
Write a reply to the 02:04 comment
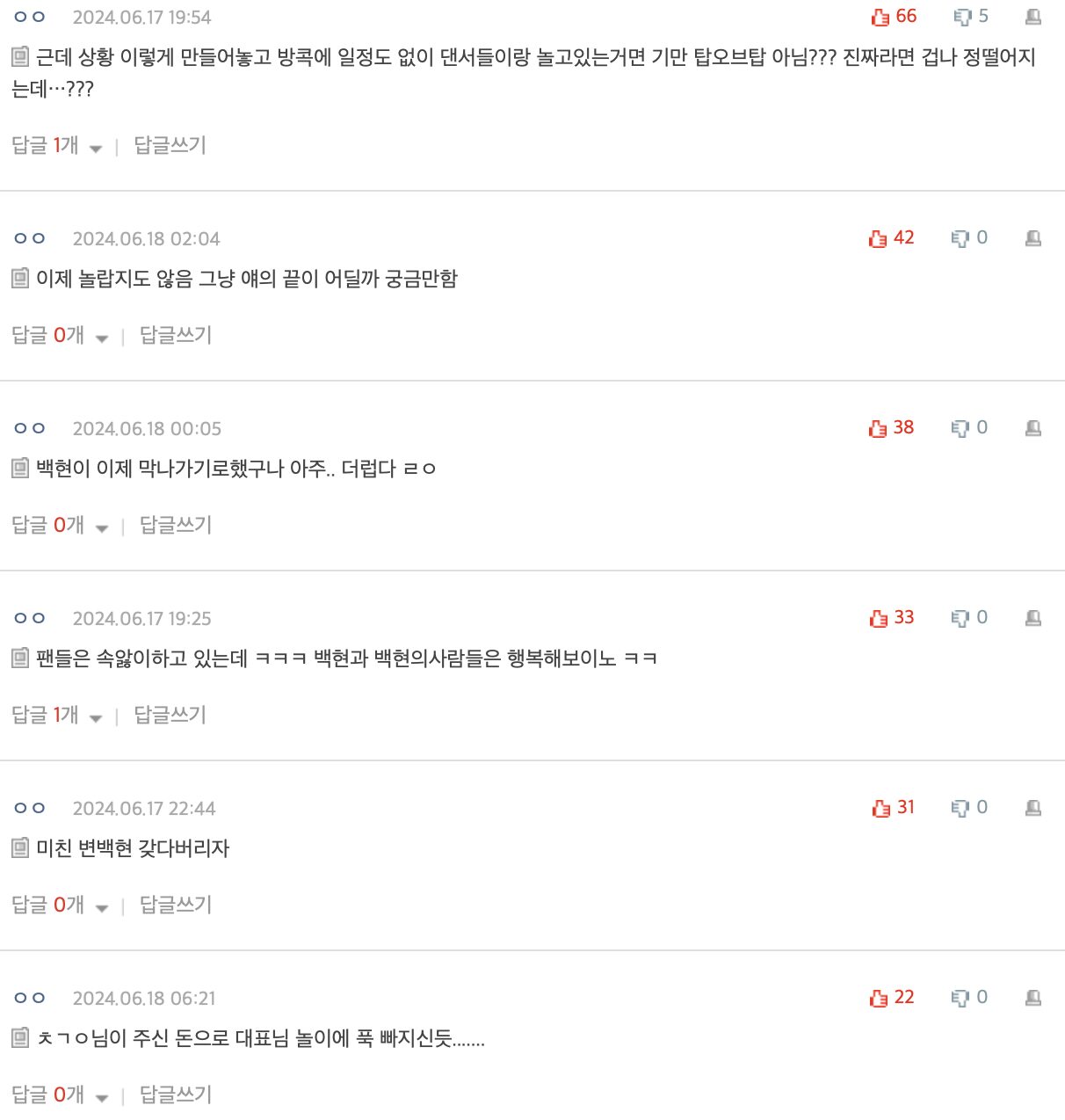(176, 336)
